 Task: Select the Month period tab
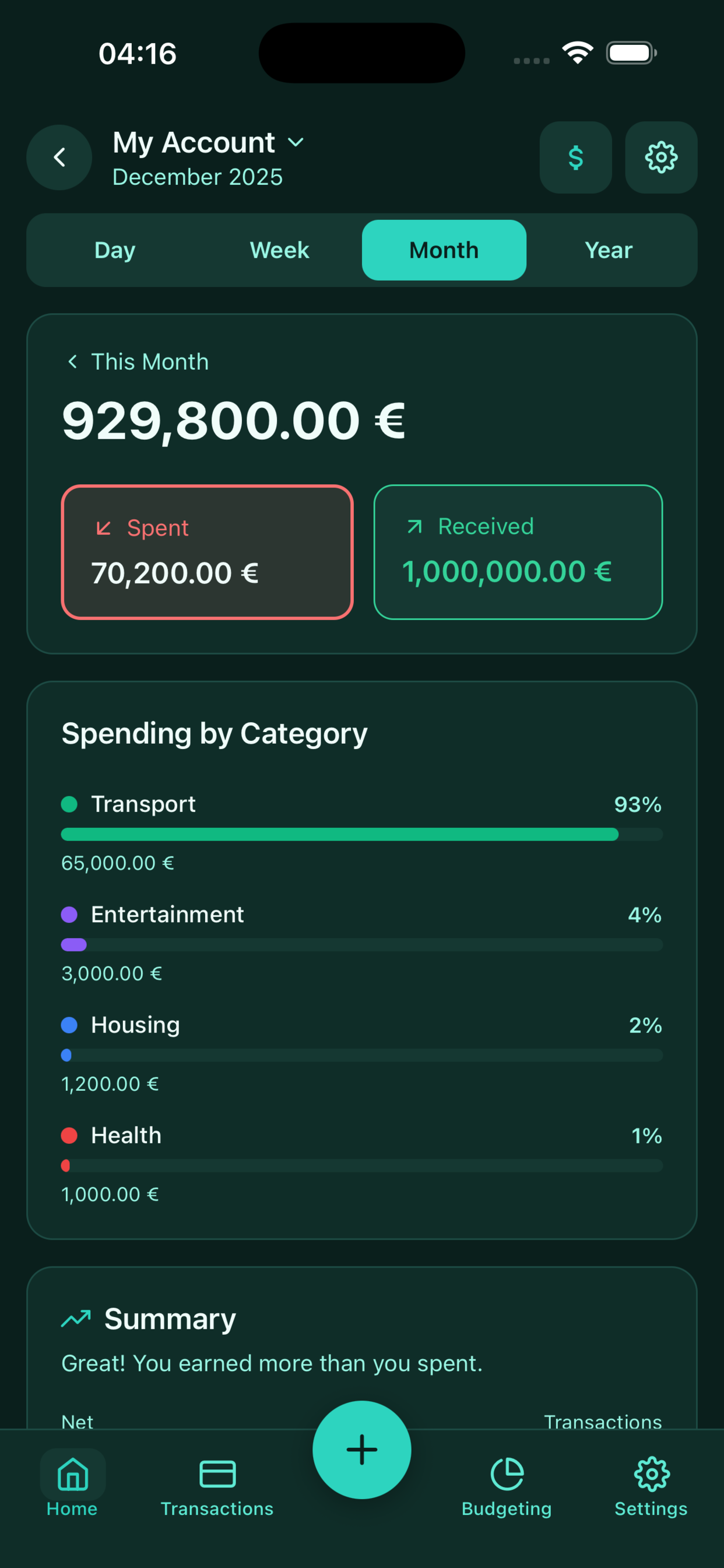tap(444, 250)
